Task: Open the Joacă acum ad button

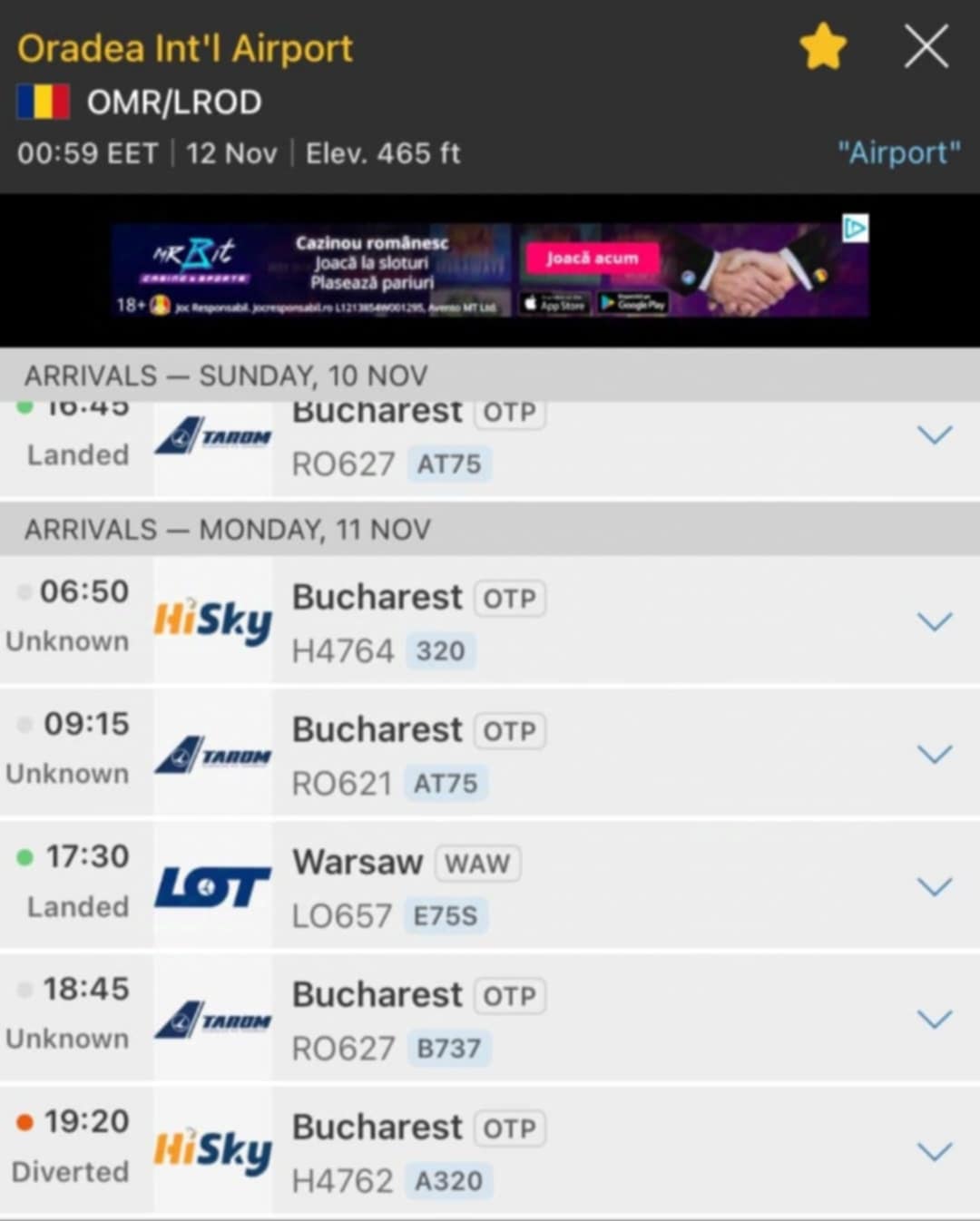Action: (592, 259)
